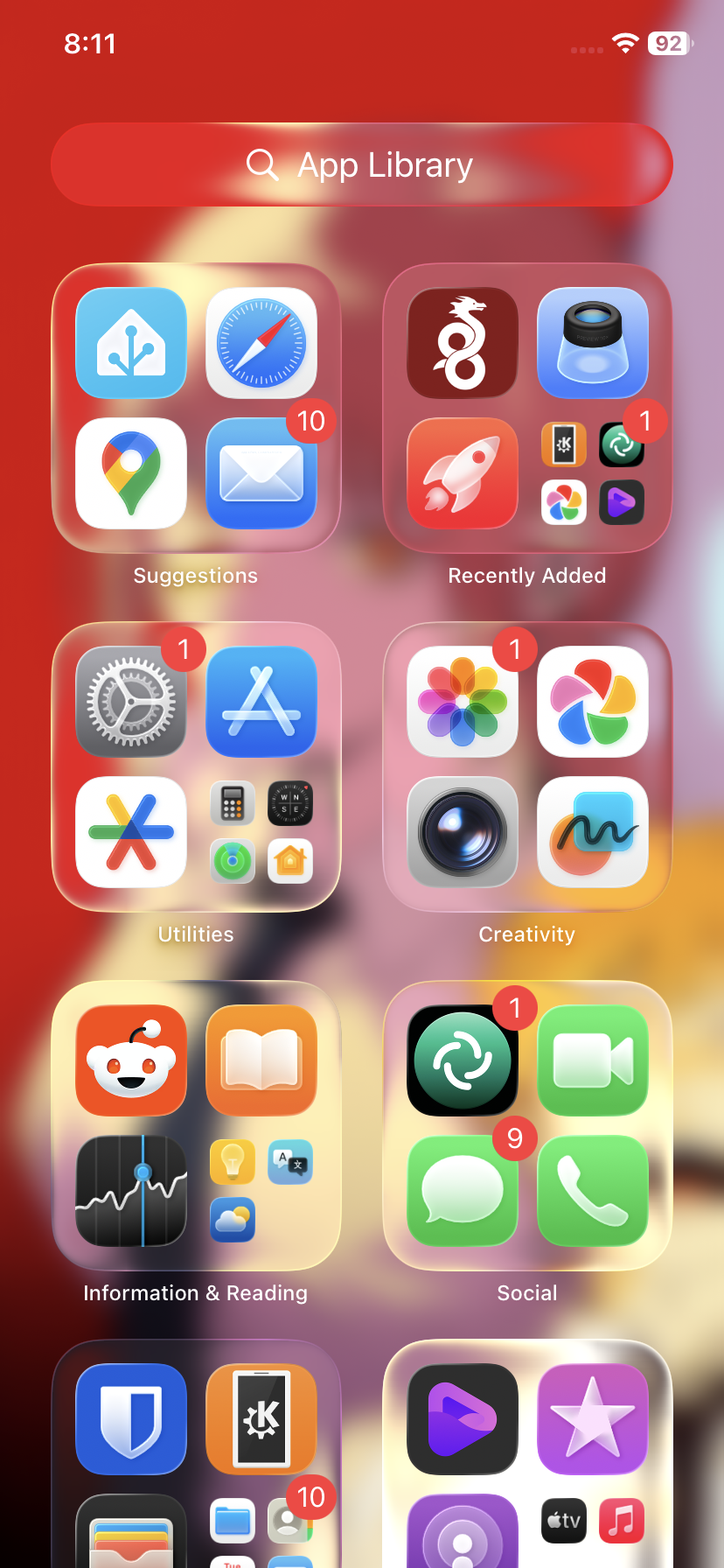This screenshot has height=1568, width=724.
Task: Launch Google Maps
Action: (x=131, y=473)
